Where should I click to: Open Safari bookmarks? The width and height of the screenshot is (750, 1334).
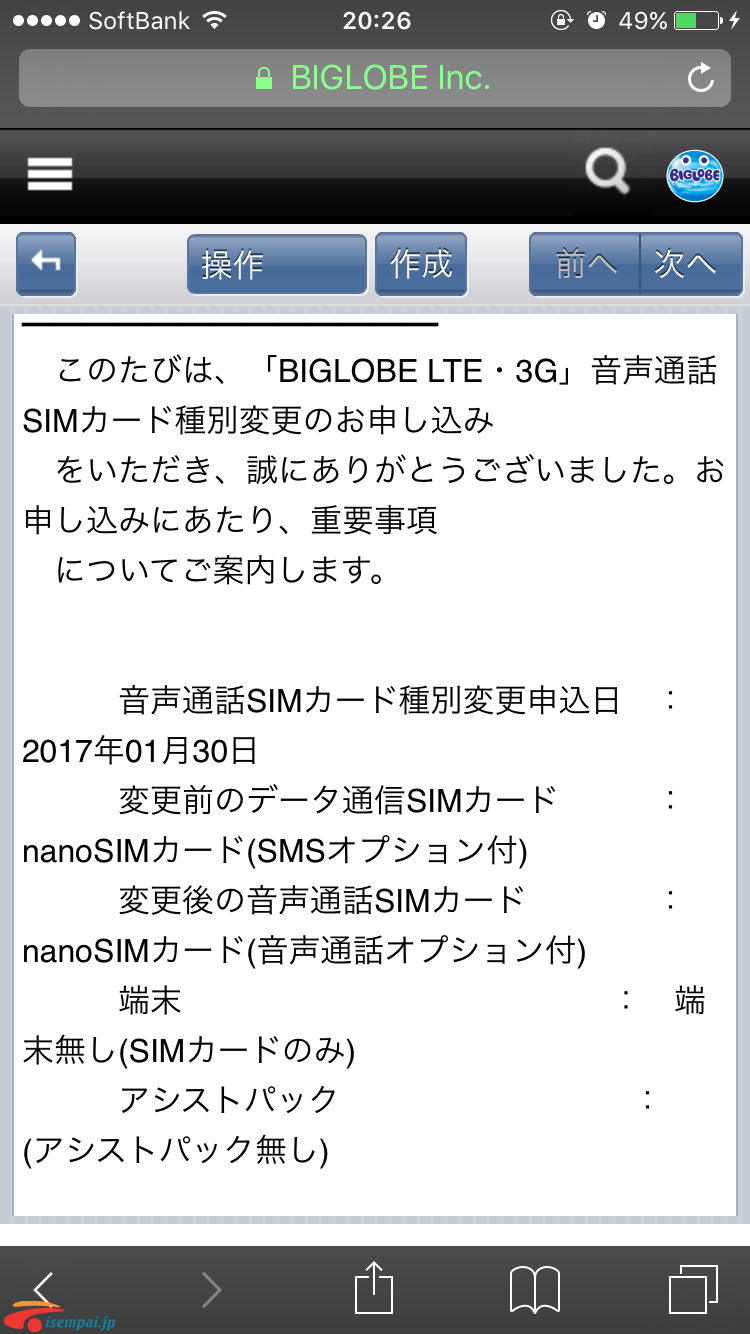[x=535, y=1289]
